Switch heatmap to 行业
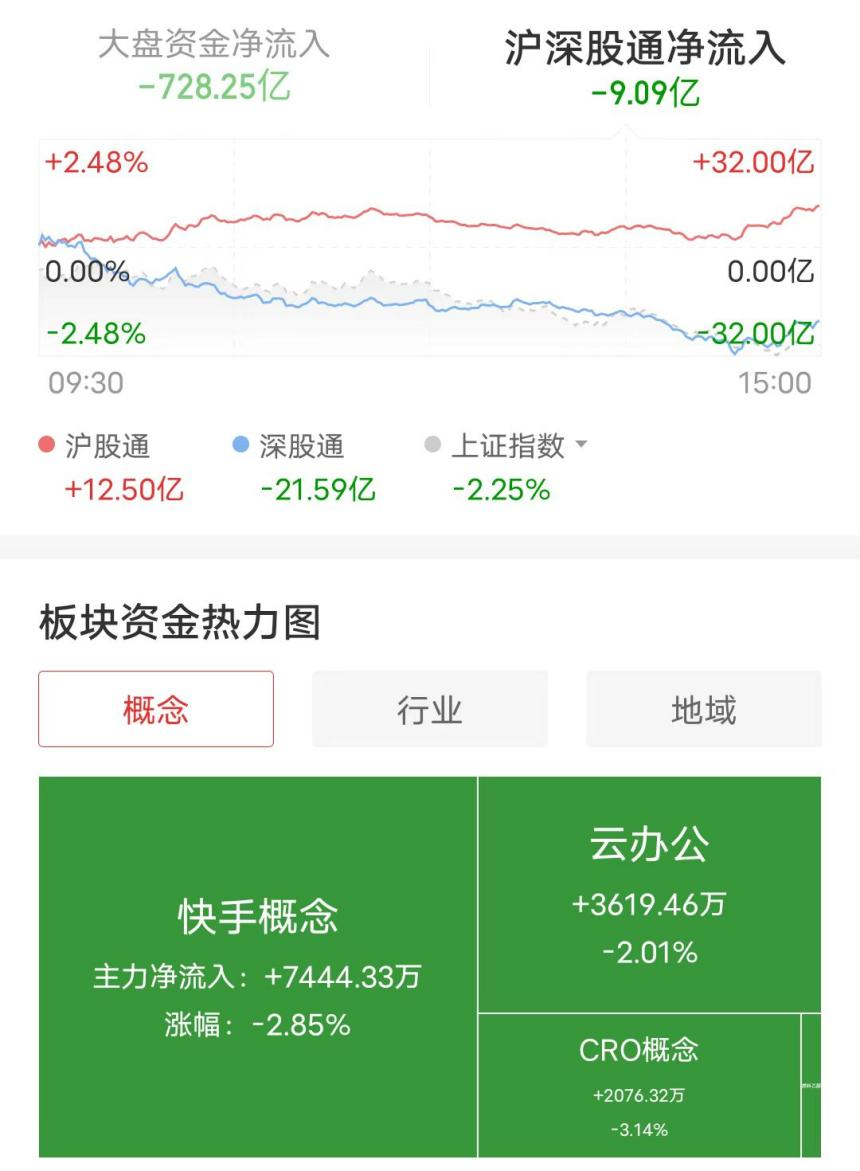Viewport: 860px width, 1171px height. [430, 709]
